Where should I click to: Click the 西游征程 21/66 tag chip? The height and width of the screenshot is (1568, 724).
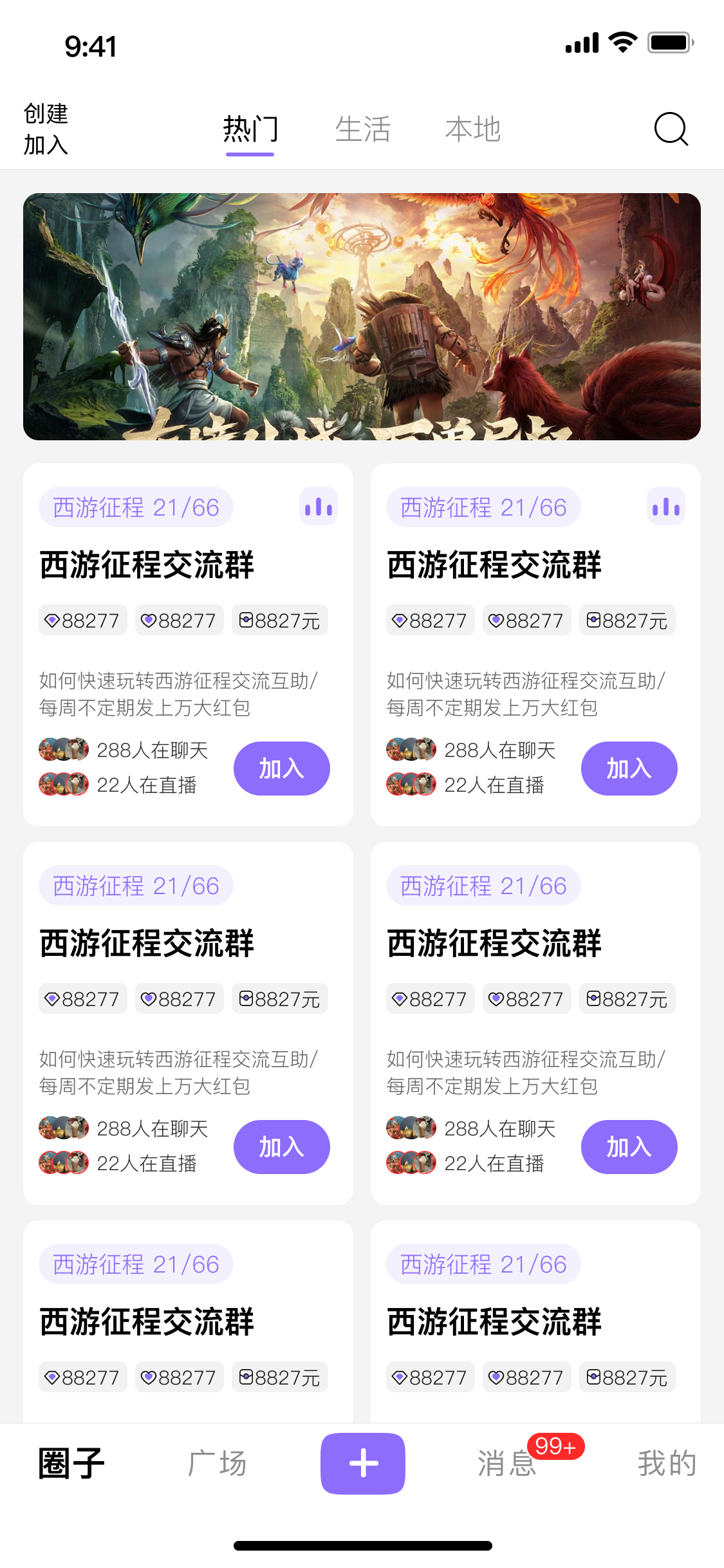point(136,507)
